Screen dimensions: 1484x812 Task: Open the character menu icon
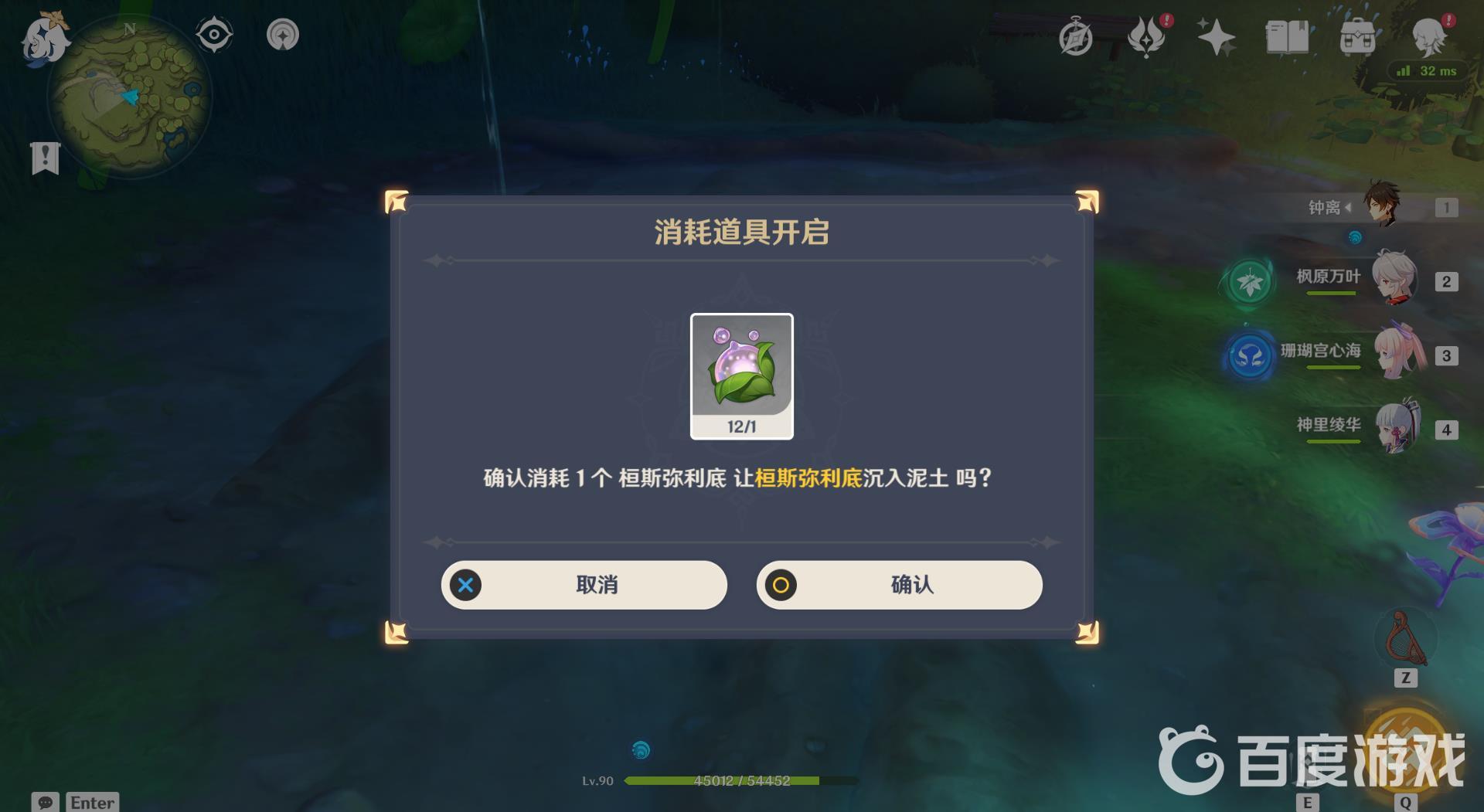(1428, 36)
